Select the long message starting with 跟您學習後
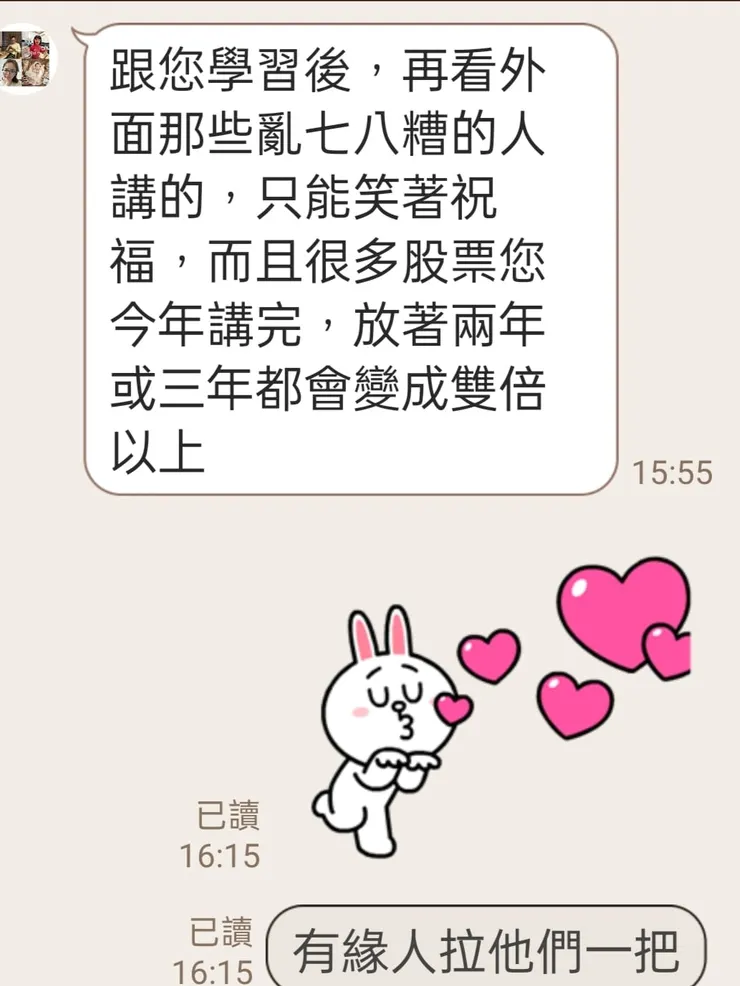740x986 pixels. pos(340,250)
